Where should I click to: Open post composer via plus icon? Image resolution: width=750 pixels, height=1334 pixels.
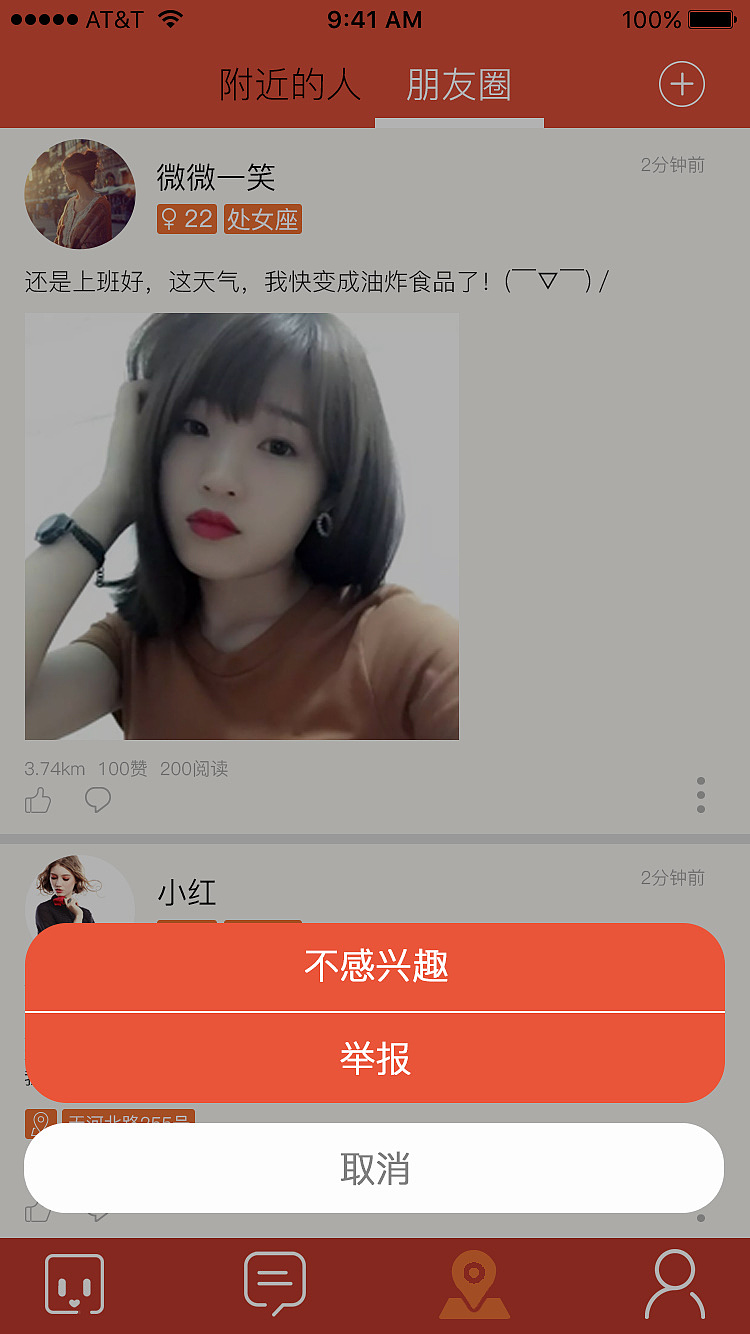[x=681, y=84]
